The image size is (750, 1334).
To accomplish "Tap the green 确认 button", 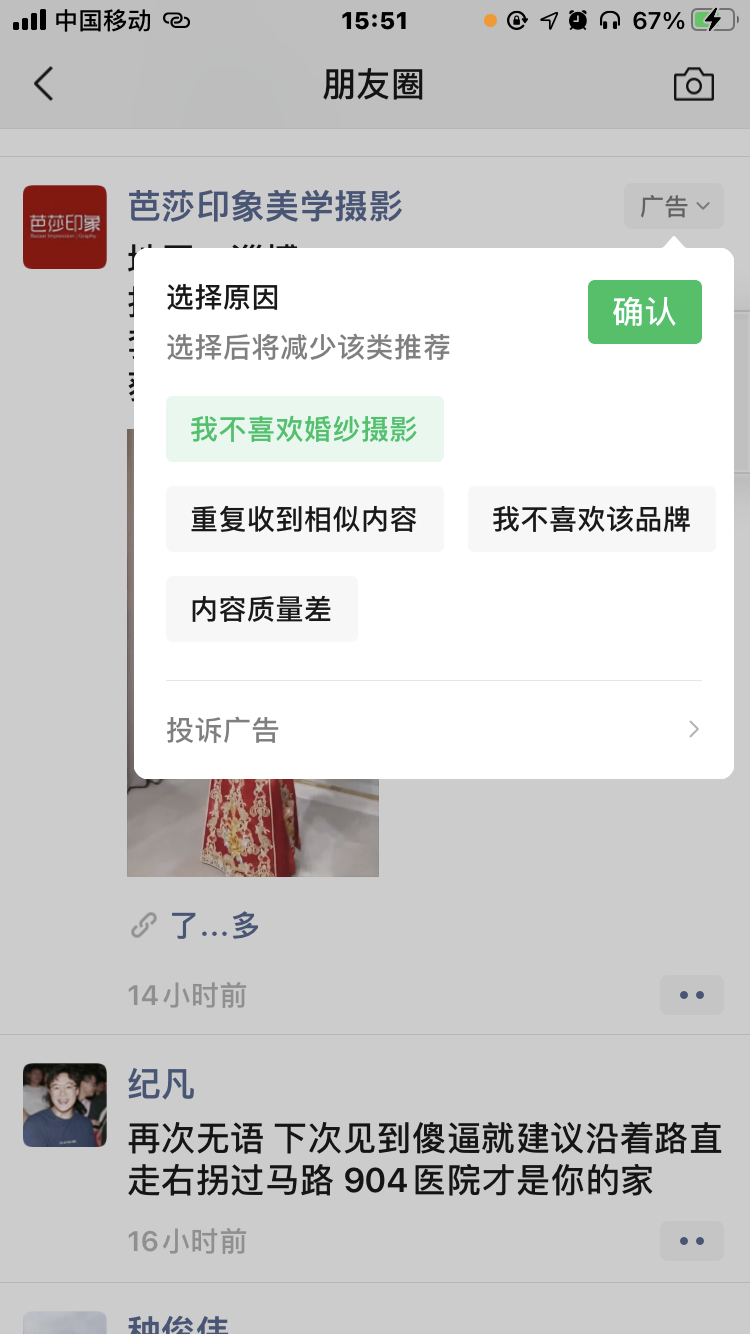I will click(x=644, y=312).
